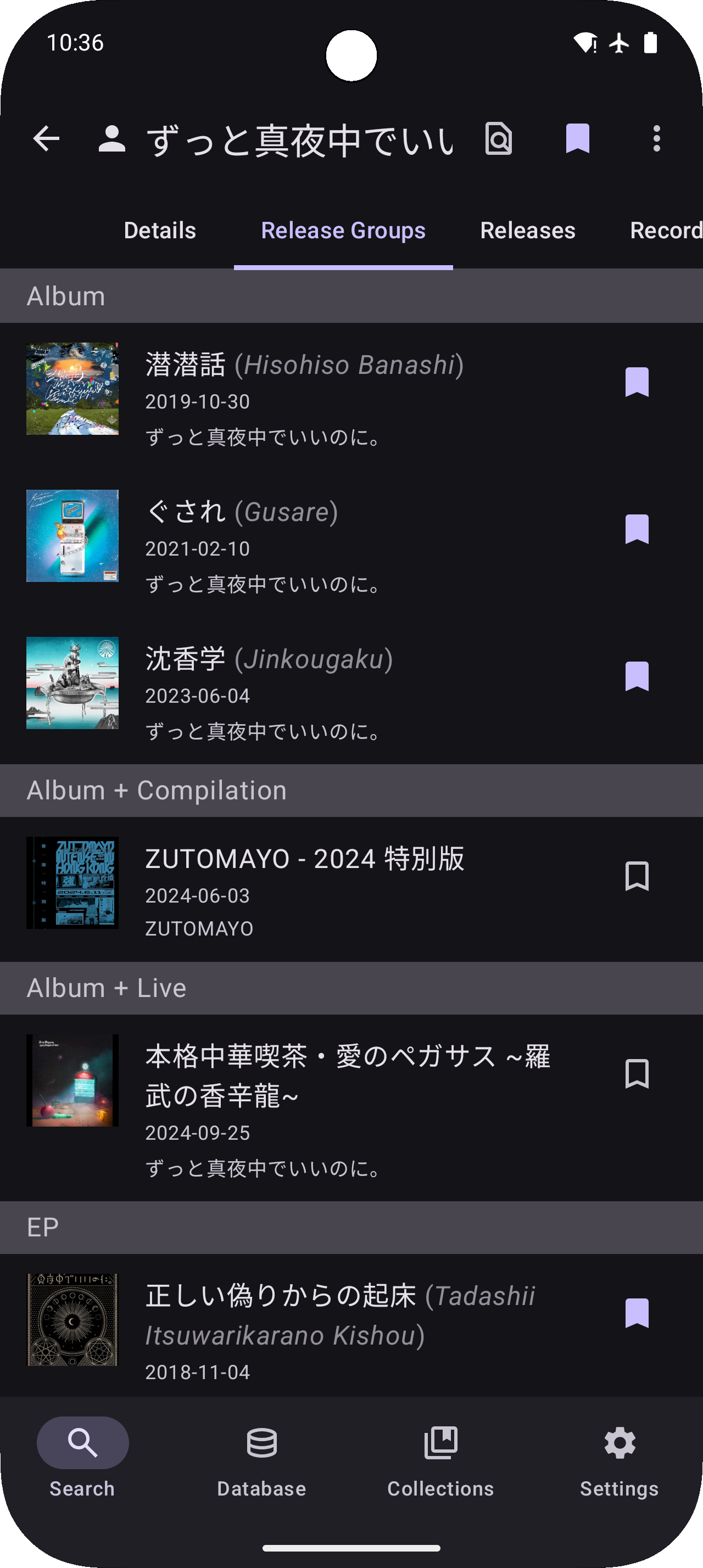Remove bookmark from Hisohiso Banashi
Screen dimensions: 703x1568
click(637, 382)
